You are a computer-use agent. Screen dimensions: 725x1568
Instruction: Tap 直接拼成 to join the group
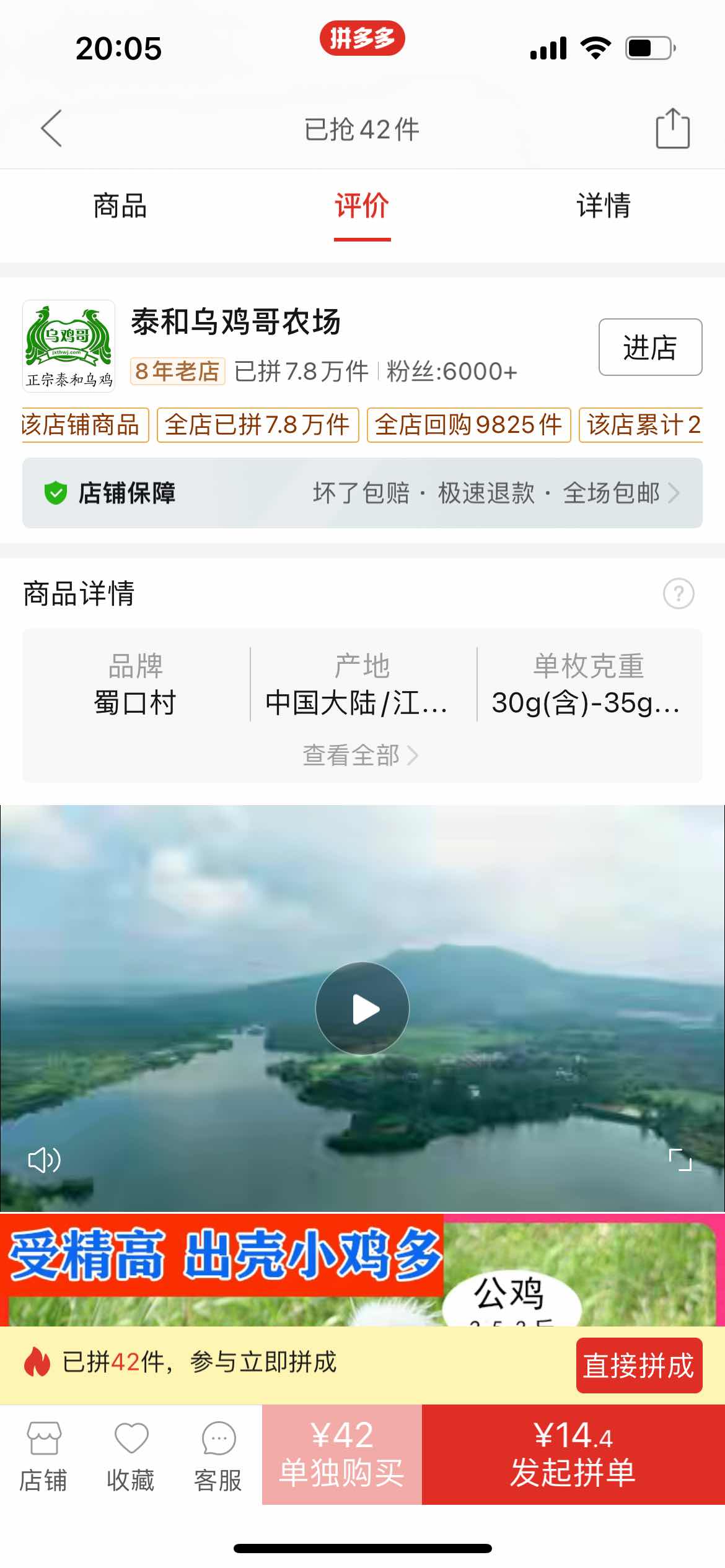(639, 1365)
